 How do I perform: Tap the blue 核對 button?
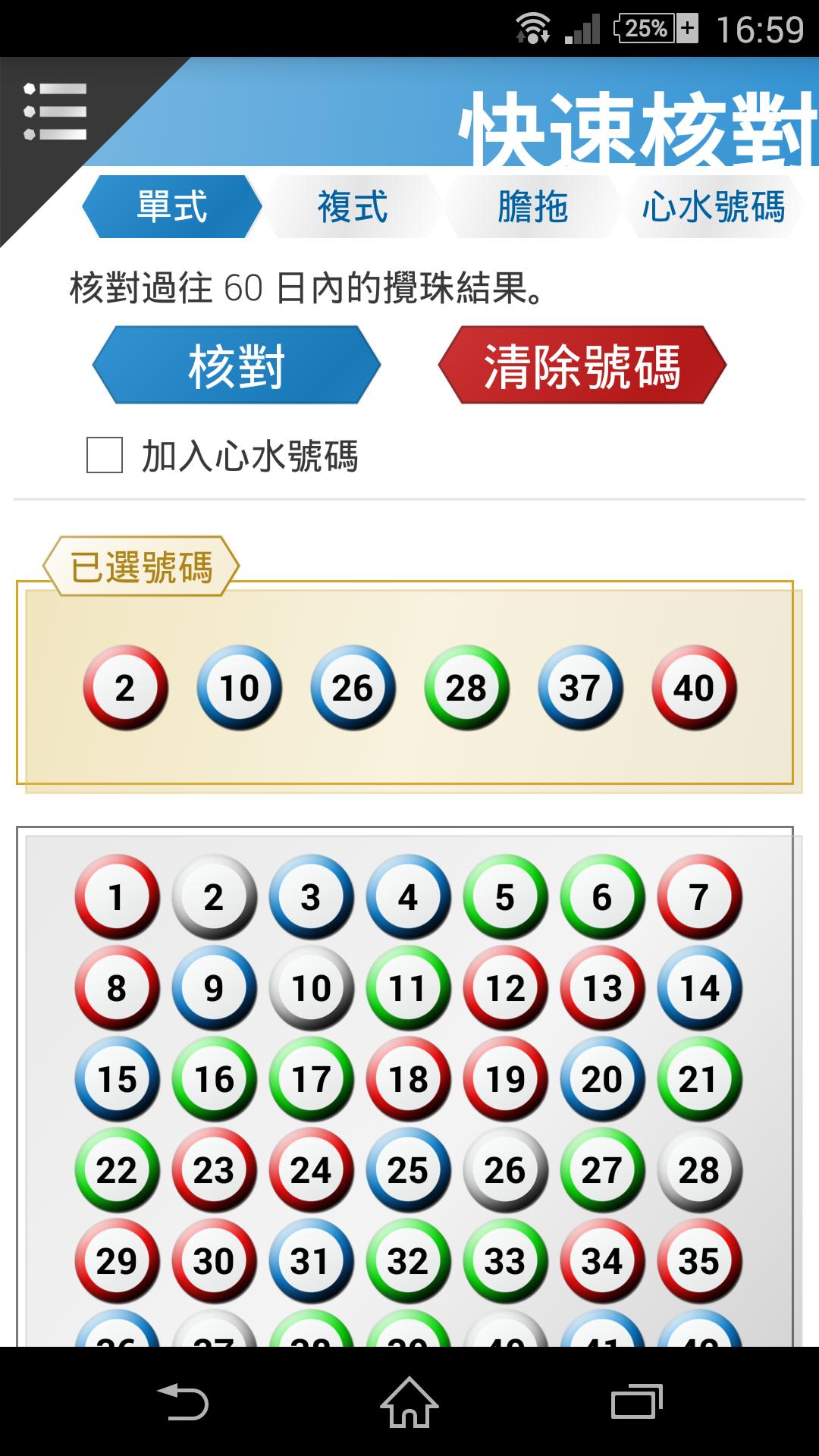[x=237, y=366]
